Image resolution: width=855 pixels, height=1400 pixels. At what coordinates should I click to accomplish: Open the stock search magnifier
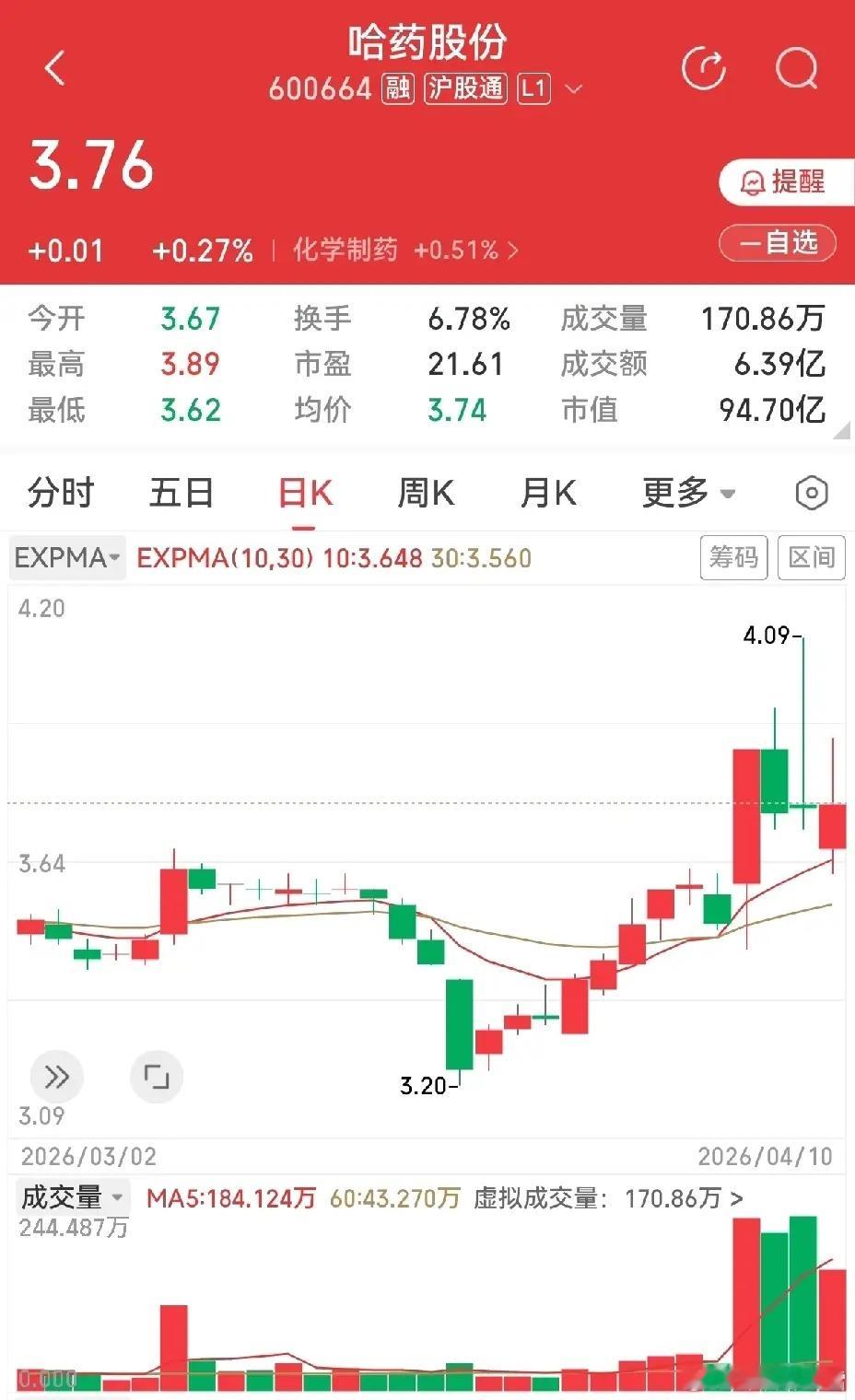pos(796,68)
